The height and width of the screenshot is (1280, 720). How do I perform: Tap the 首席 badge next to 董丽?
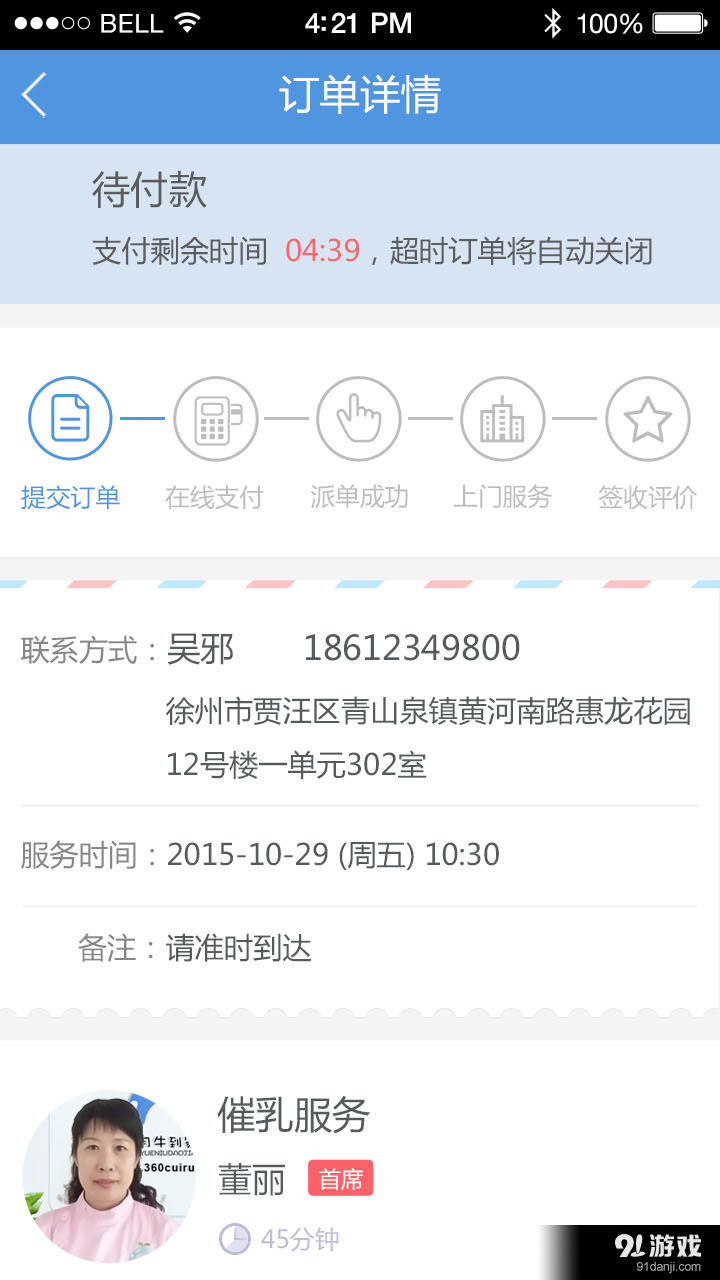click(x=341, y=1179)
